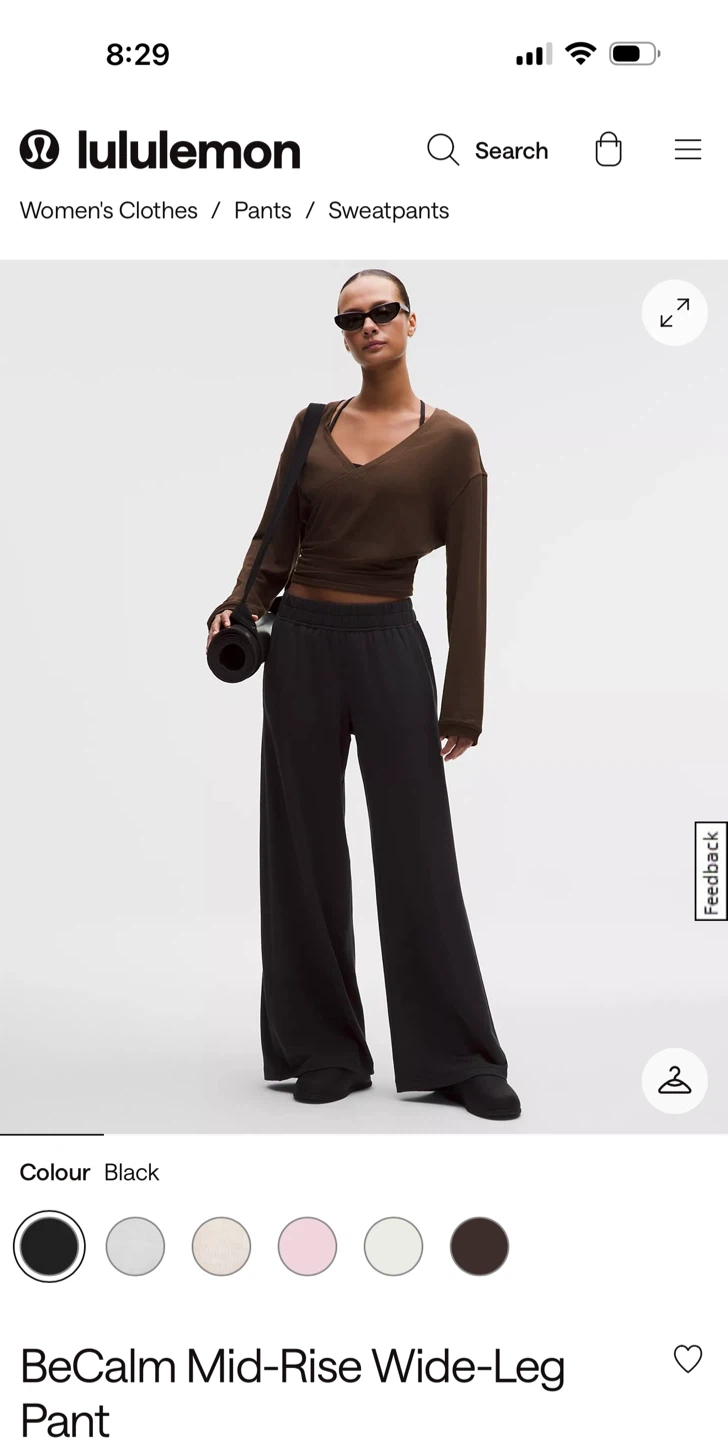Select the black colour swatch

49,1246
